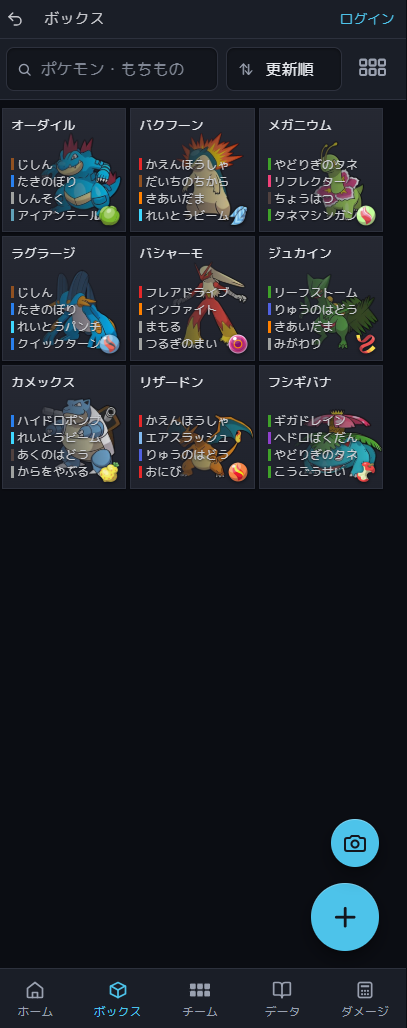Screen dimensions: 407x1028
Task: Select the メガニウム card
Action: [320, 170]
